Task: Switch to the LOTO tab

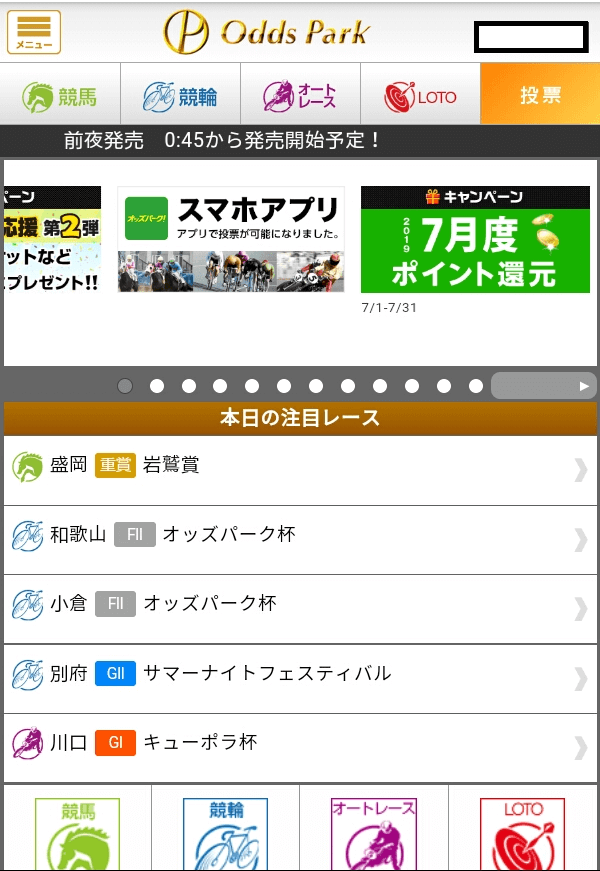Action: 420,96
